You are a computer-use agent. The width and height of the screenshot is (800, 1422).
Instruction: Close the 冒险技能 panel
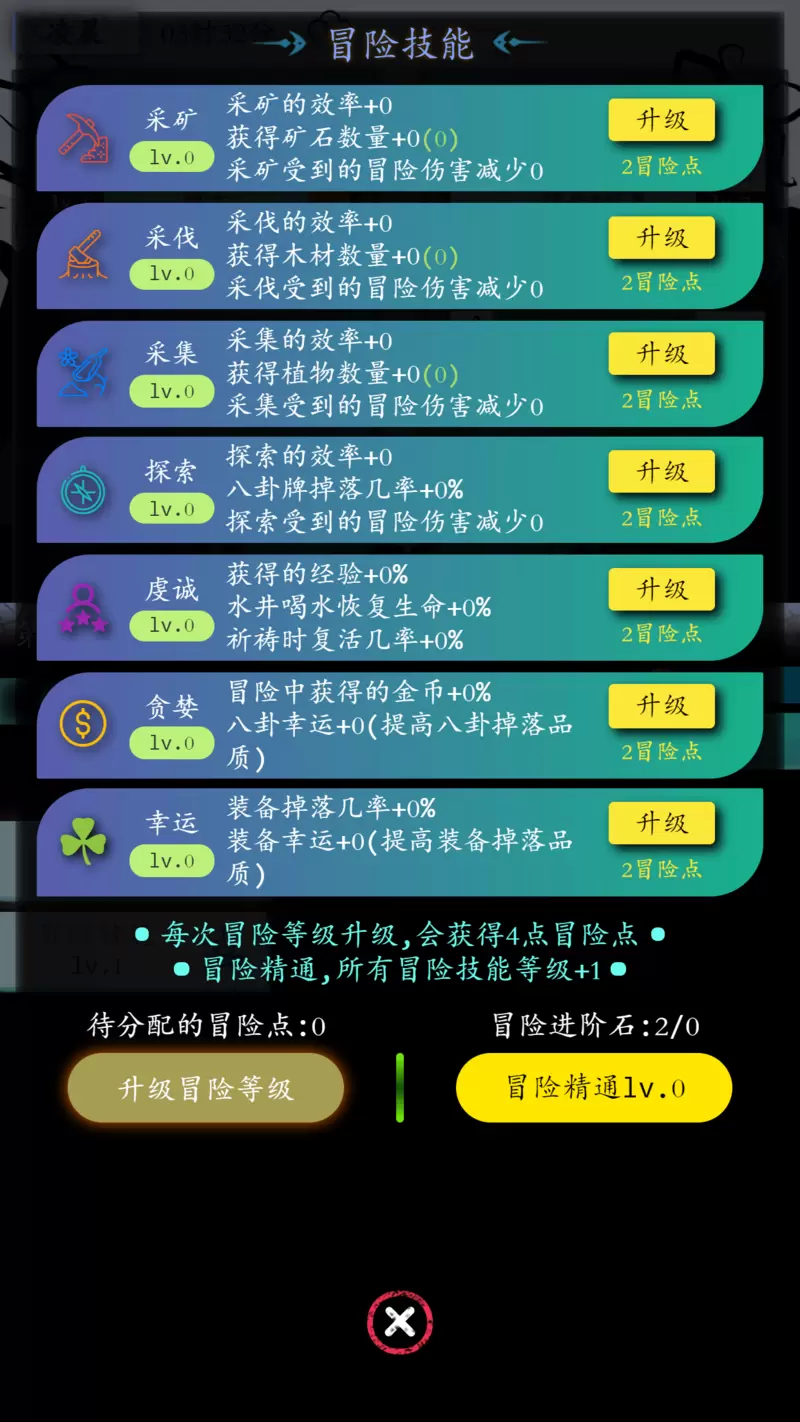(400, 1322)
